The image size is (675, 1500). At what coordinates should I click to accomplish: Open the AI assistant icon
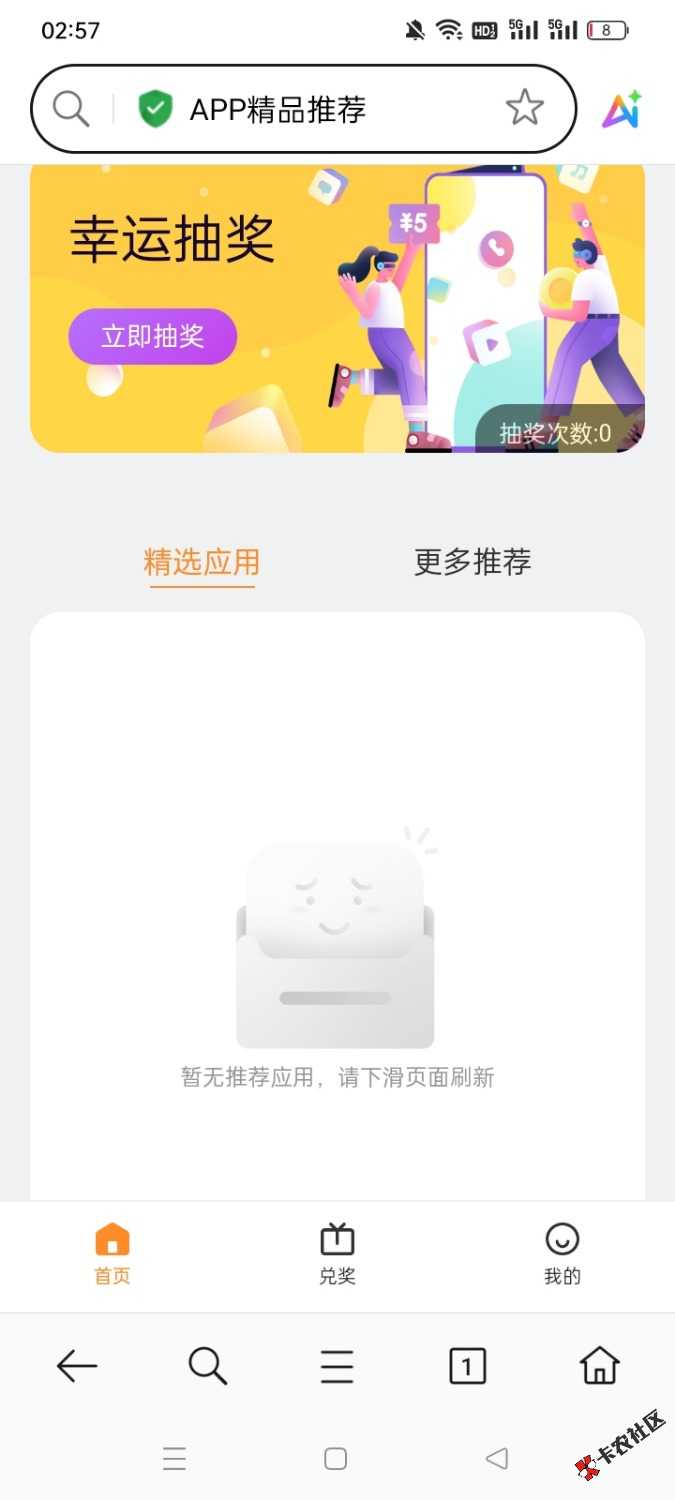pos(622,109)
